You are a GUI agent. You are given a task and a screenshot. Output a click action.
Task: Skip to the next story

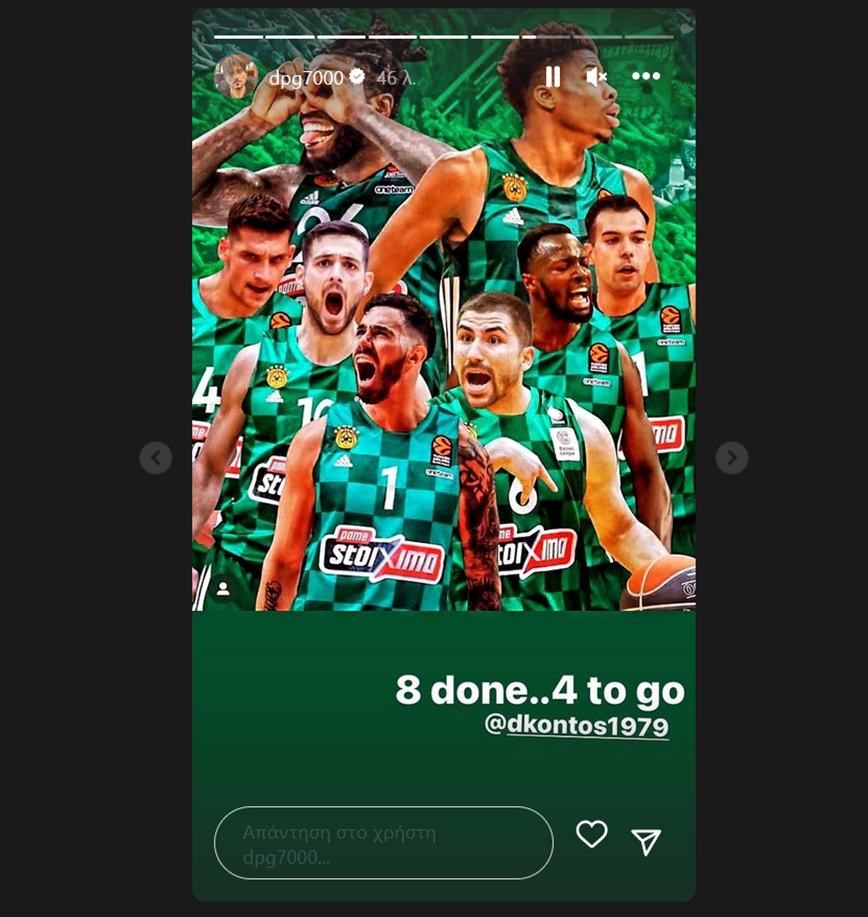click(x=732, y=458)
